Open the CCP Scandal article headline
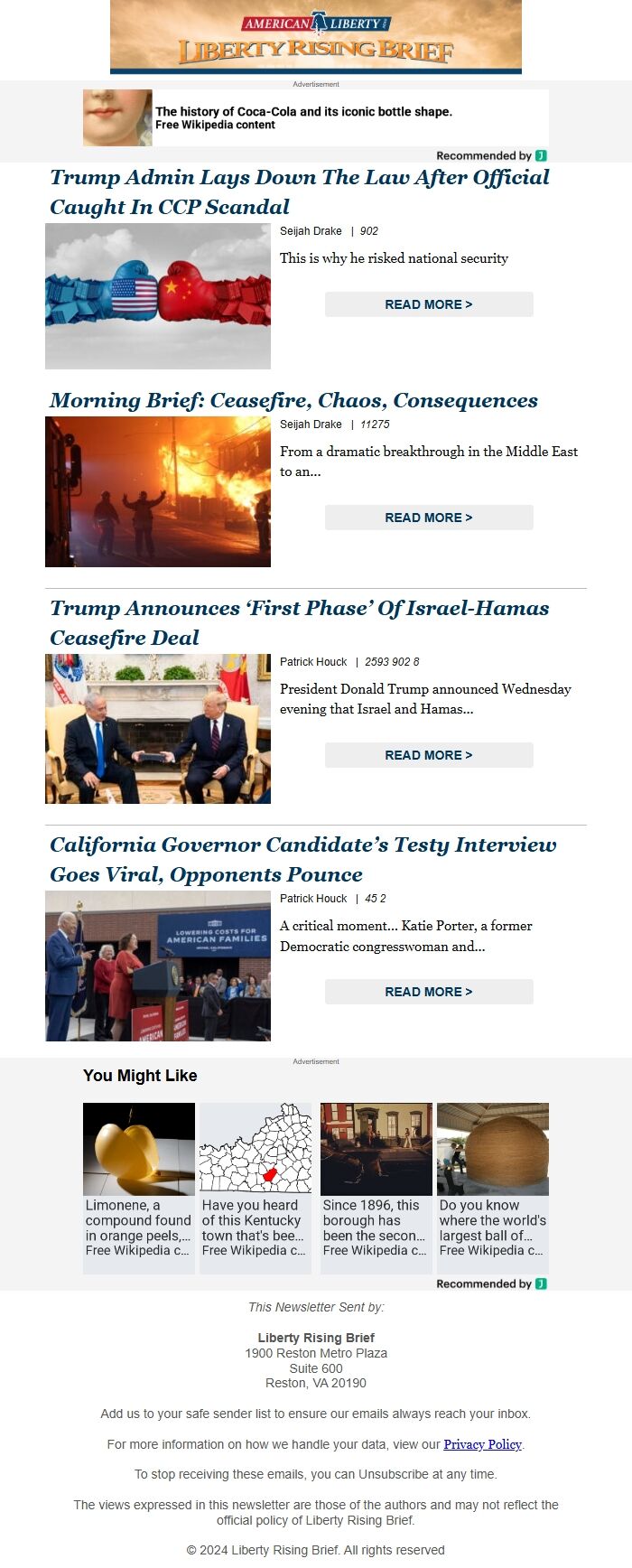The width and height of the screenshot is (632, 1568). pyautogui.click(x=299, y=191)
